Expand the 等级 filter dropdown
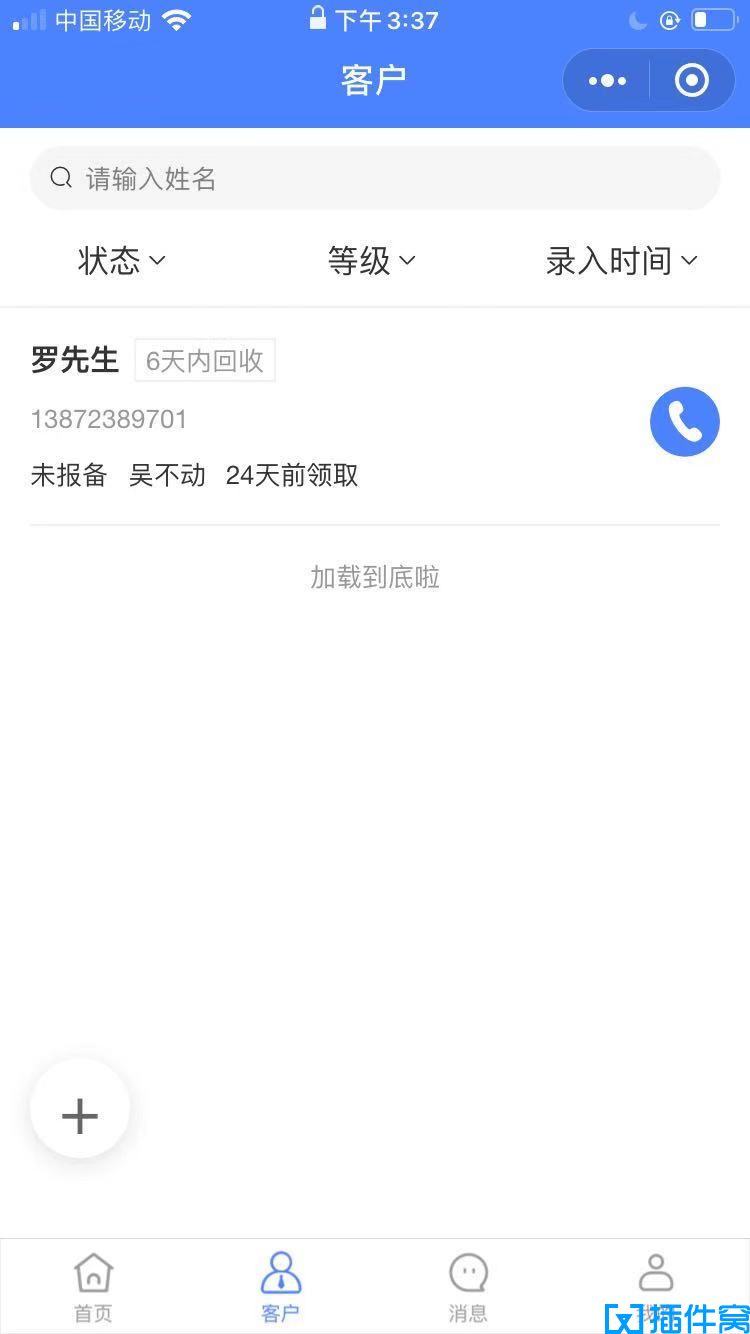 [x=371, y=261]
